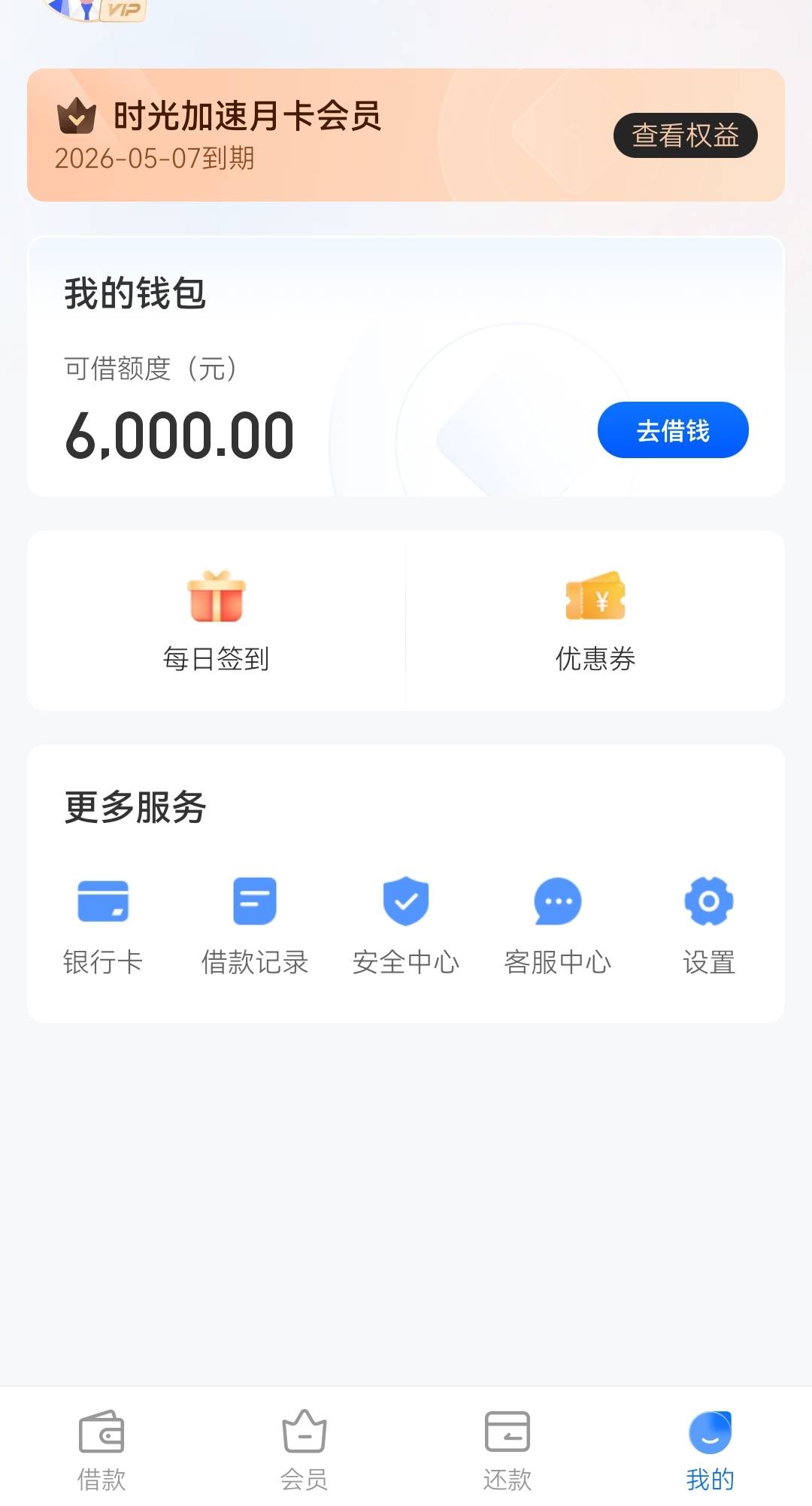Open 安全中心 security center
The image size is (812, 1506).
point(406,926)
